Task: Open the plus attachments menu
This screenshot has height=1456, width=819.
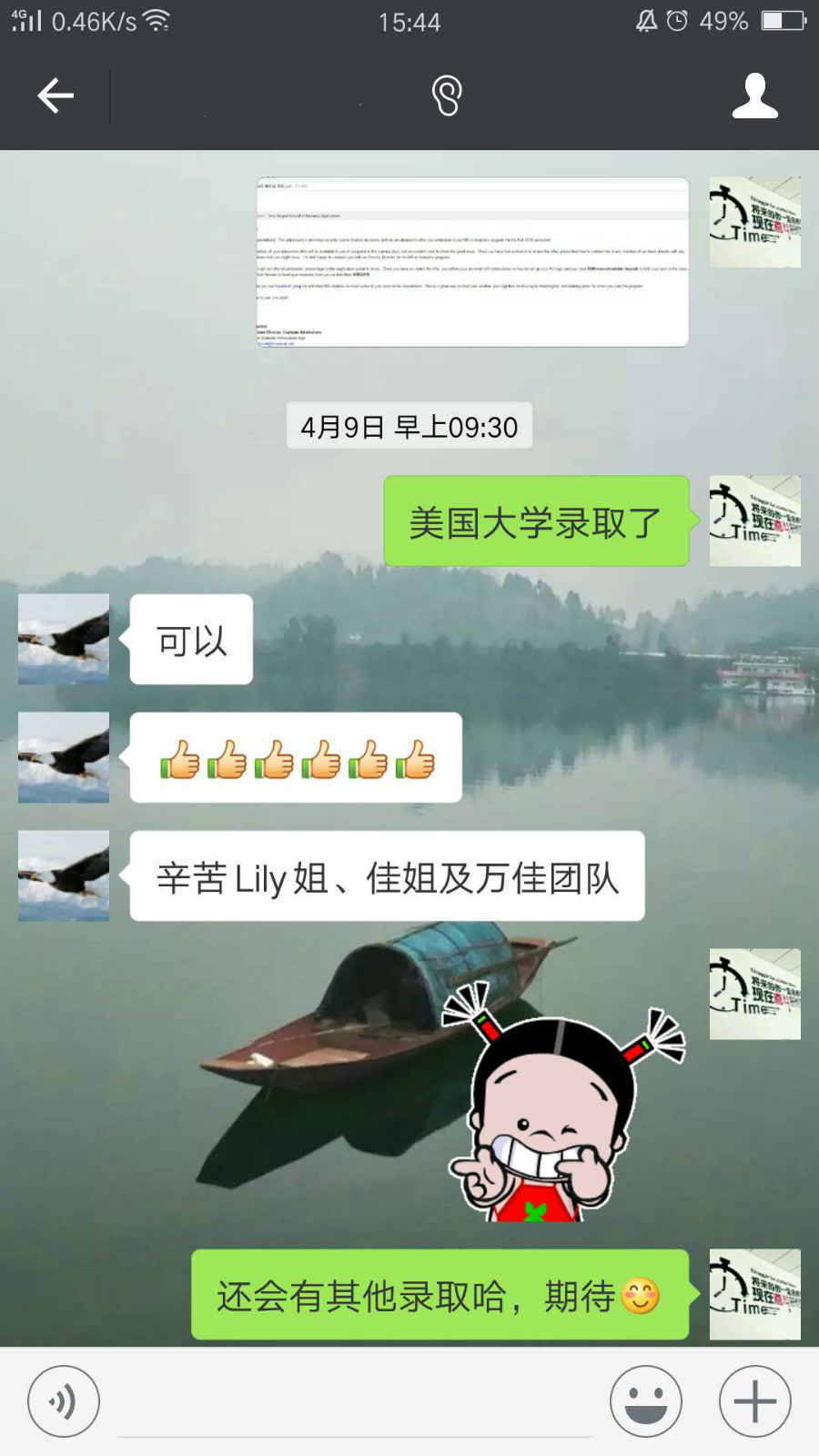Action: (754, 1401)
